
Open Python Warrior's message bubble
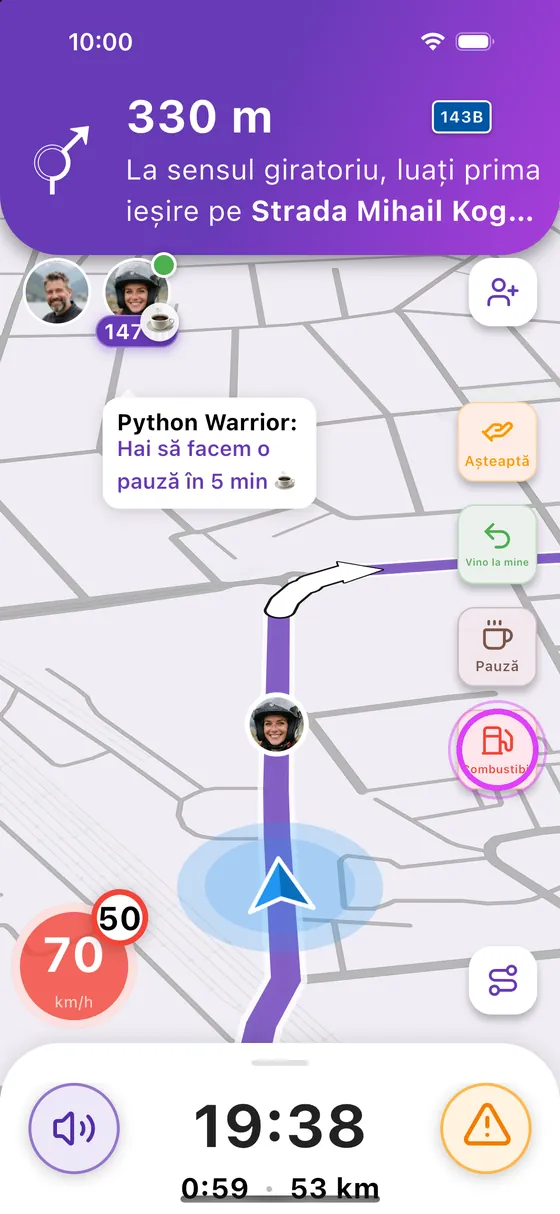(209, 453)
